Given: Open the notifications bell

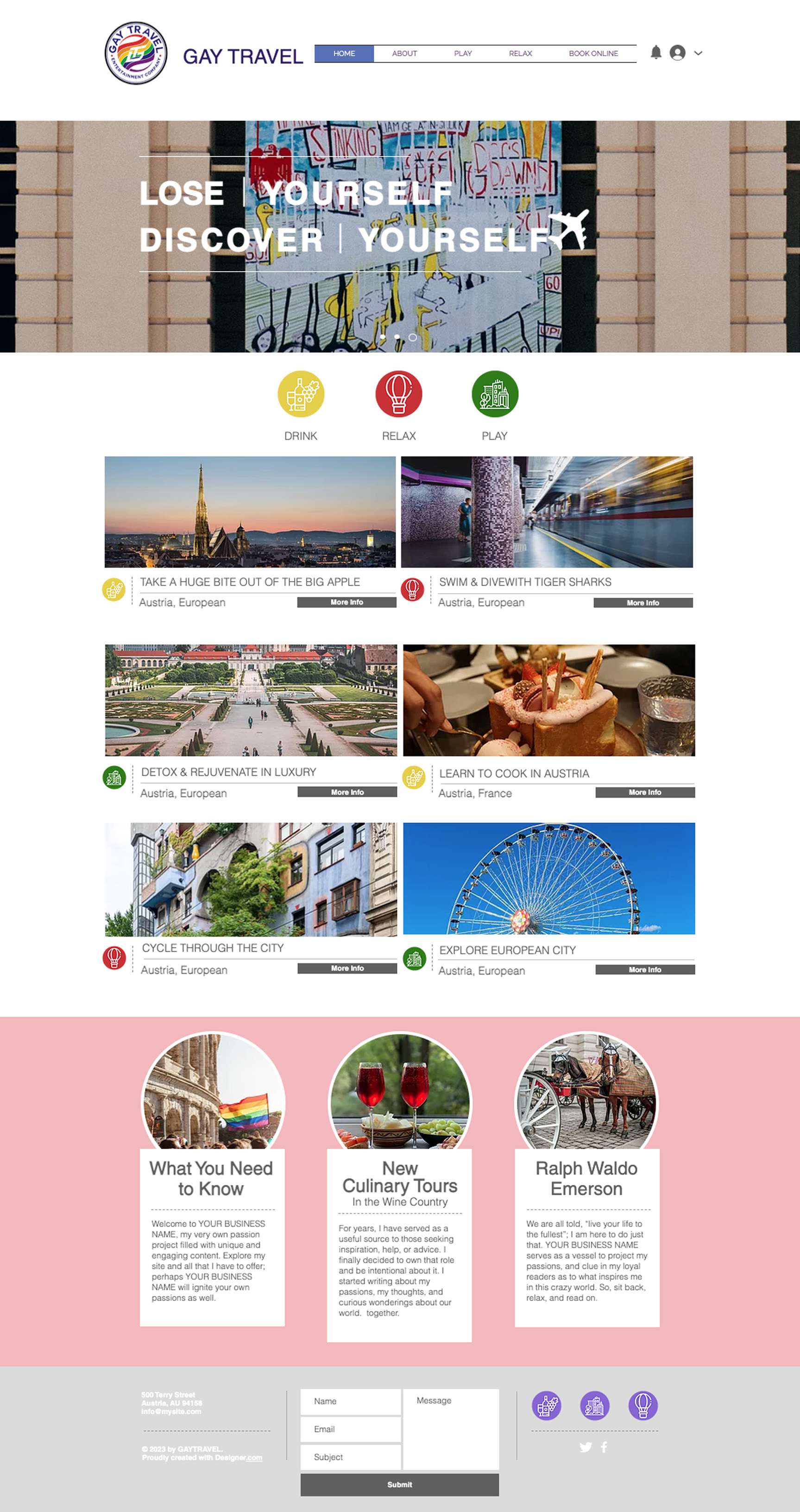Looking at the screenshot, I should point(655,53).
